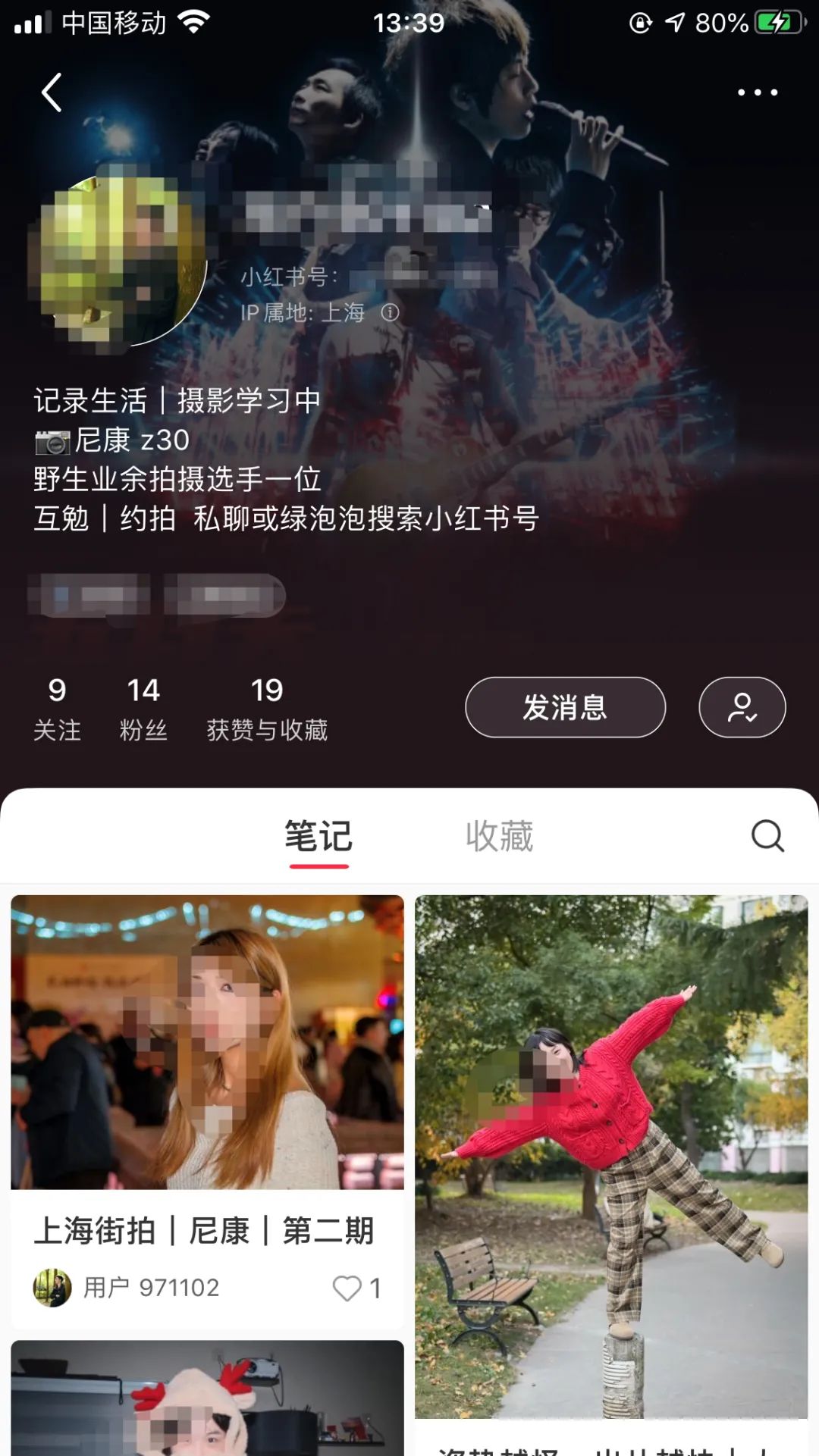Image resolution: width=819 pixels, height=1456 pixels.
Task: Tap the 发消息 message button
Action: pos(565,707)
